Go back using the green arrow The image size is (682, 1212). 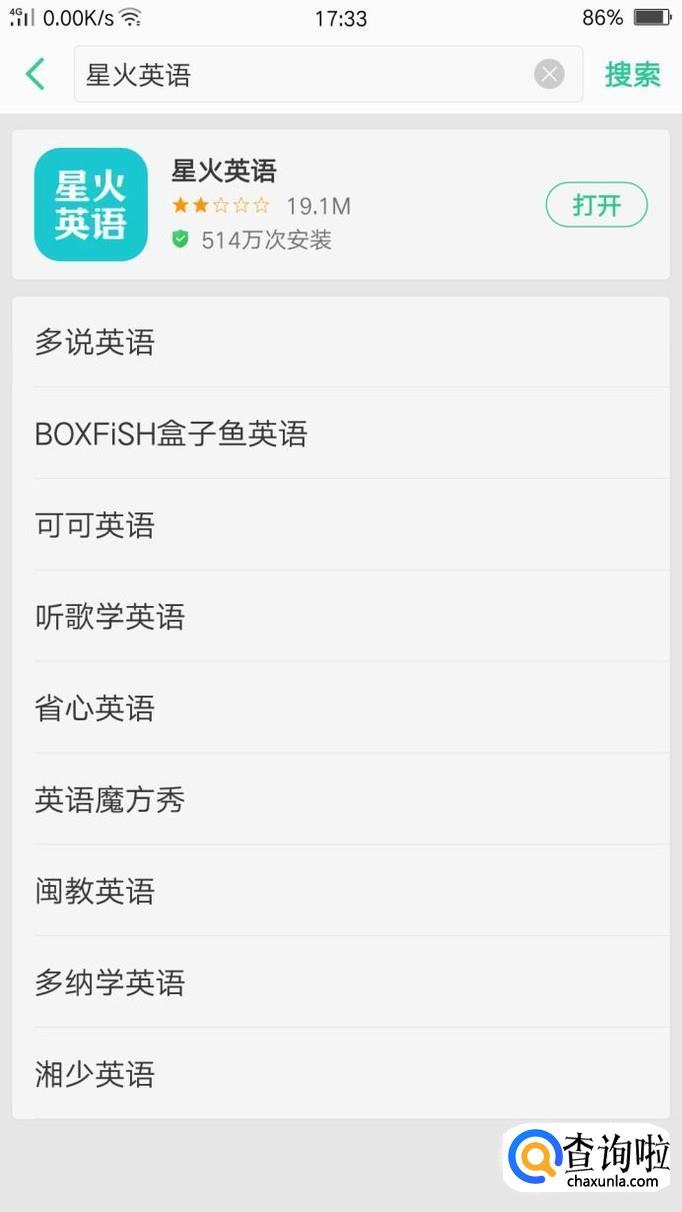[36, 74]
